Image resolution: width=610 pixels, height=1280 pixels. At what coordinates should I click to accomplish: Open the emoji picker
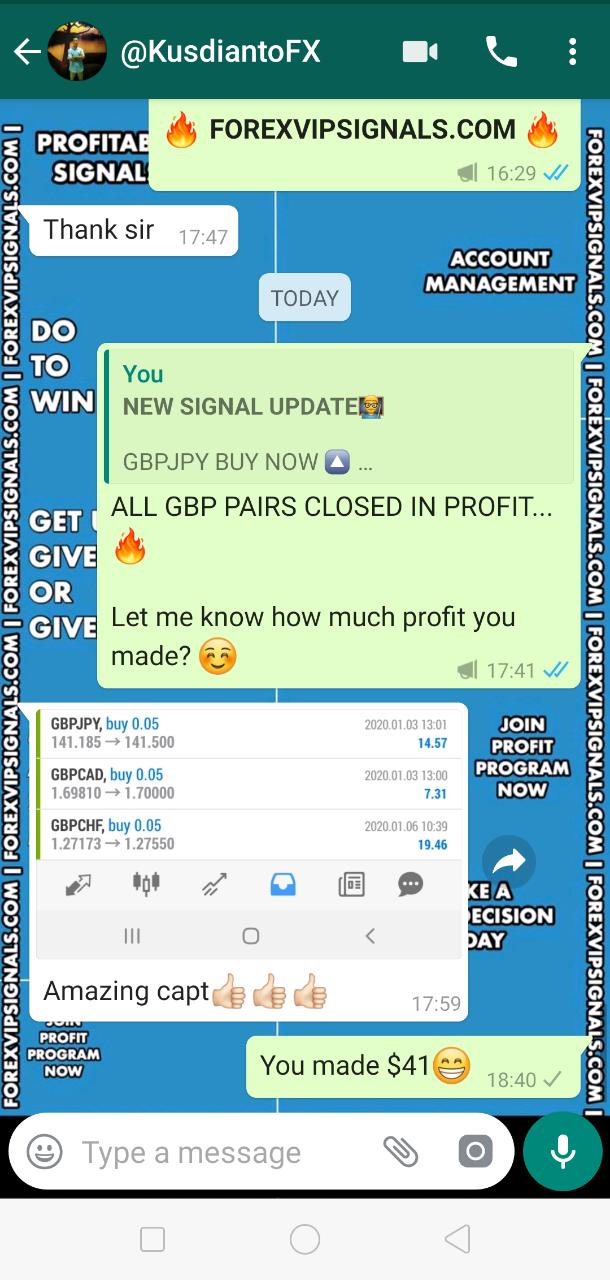[x=44, y=1152]
